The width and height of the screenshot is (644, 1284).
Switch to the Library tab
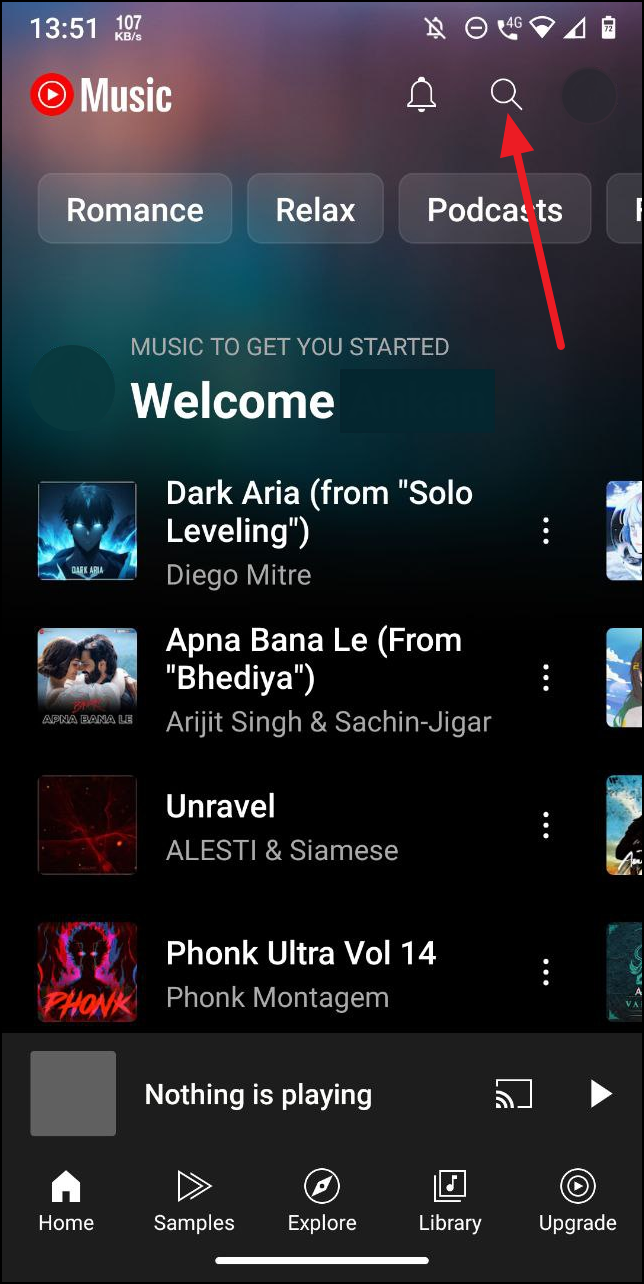pos(450,1200)
